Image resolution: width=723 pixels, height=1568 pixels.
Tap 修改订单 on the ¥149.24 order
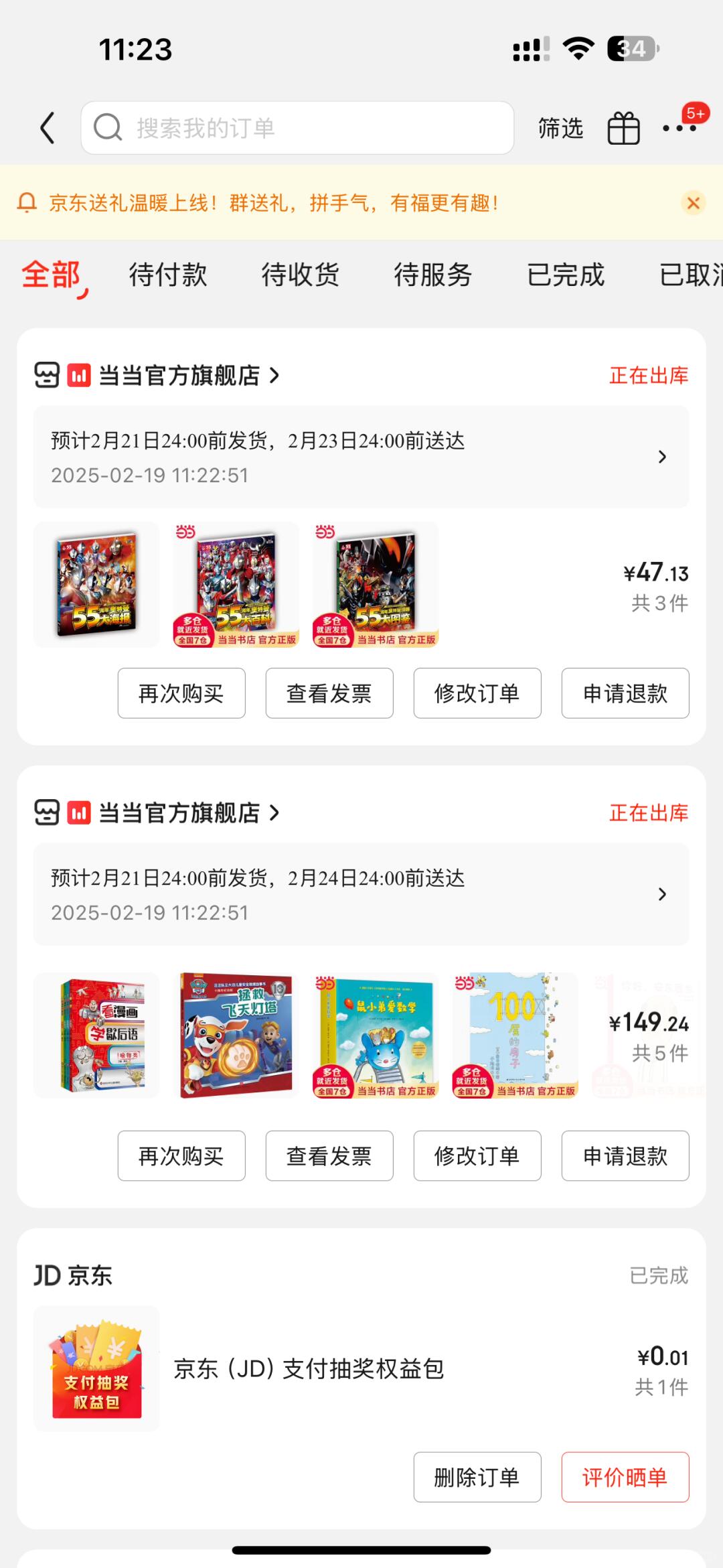tap(477, 1156)
